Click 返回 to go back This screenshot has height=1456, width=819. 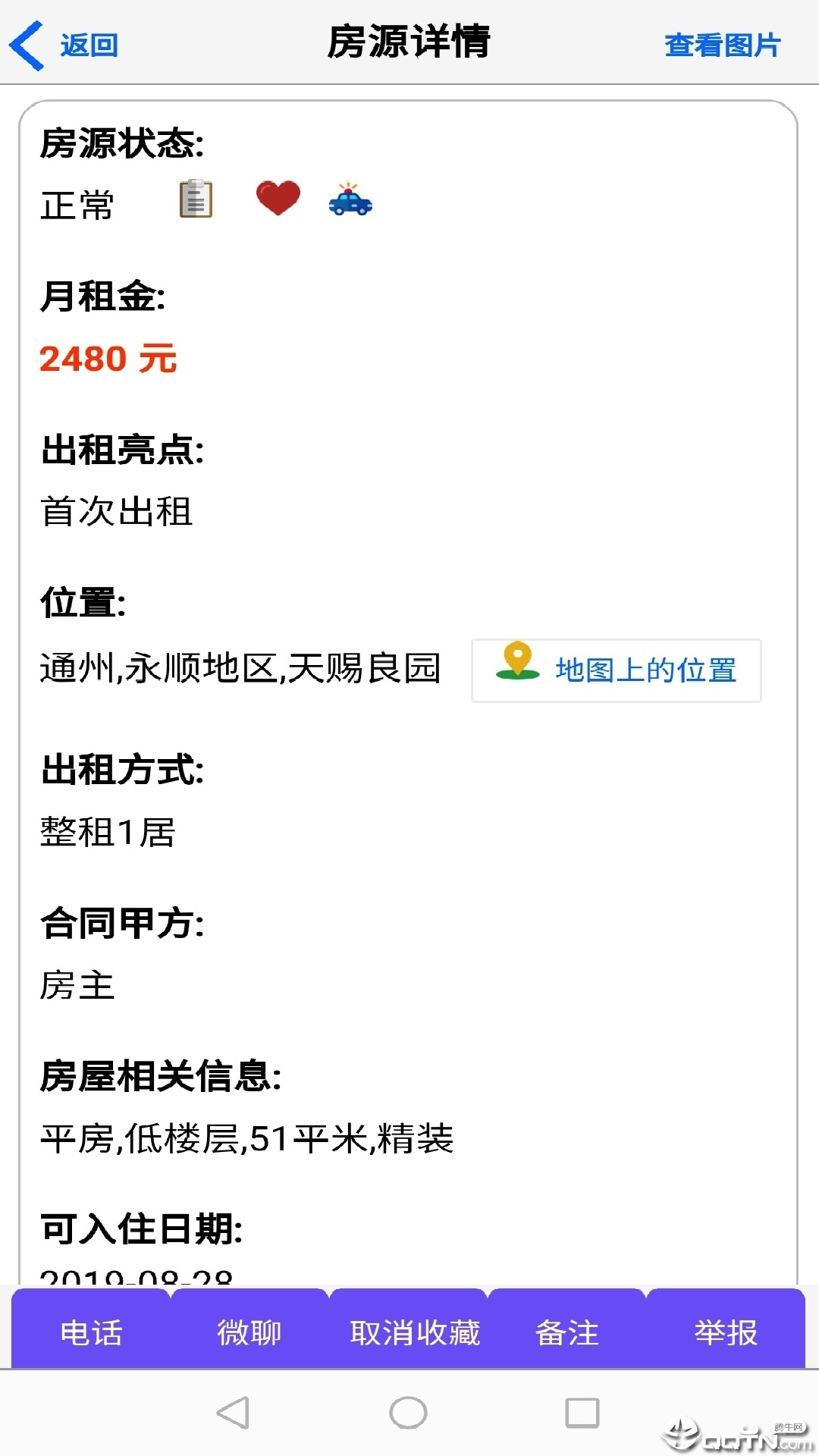[x=87, y=45]
